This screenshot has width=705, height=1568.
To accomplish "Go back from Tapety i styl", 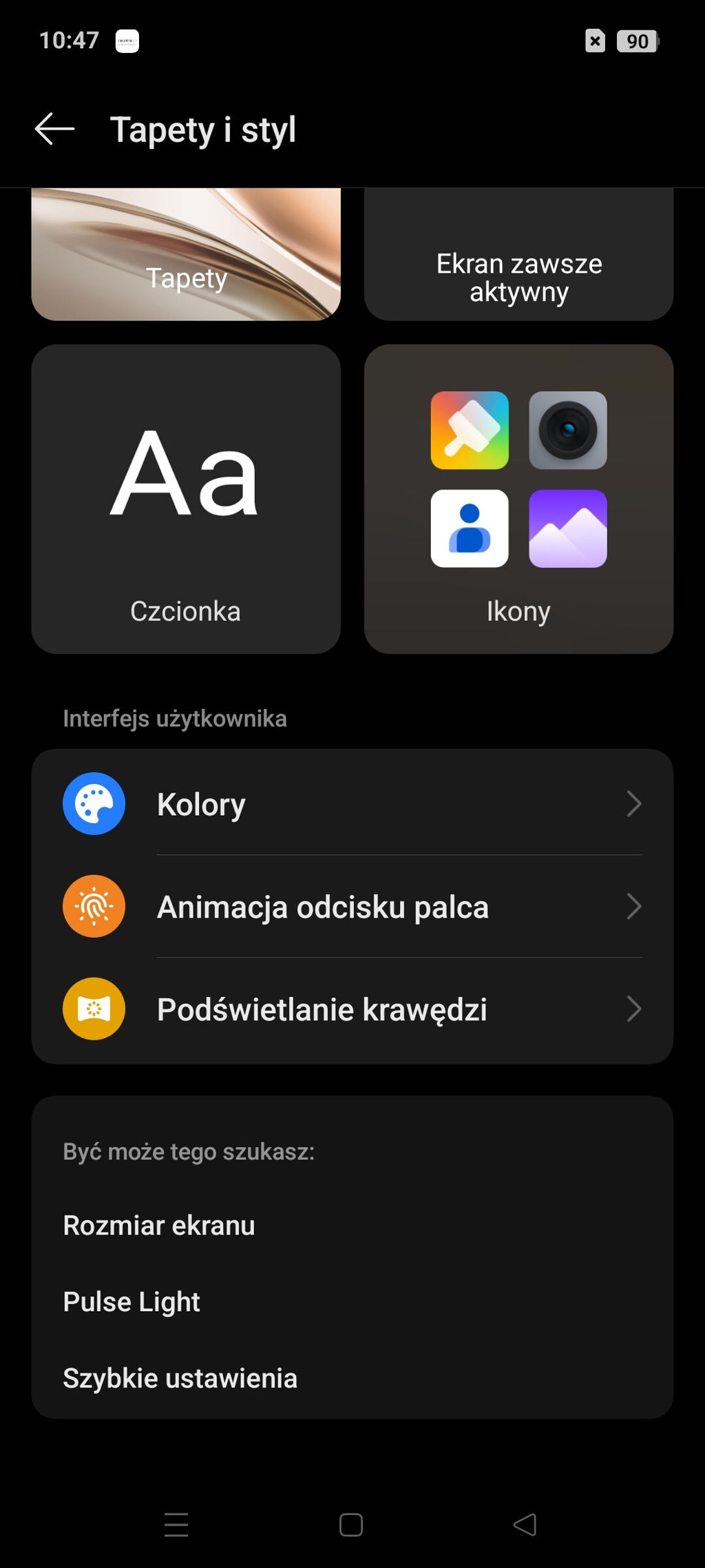I will [x=54, y=130].
